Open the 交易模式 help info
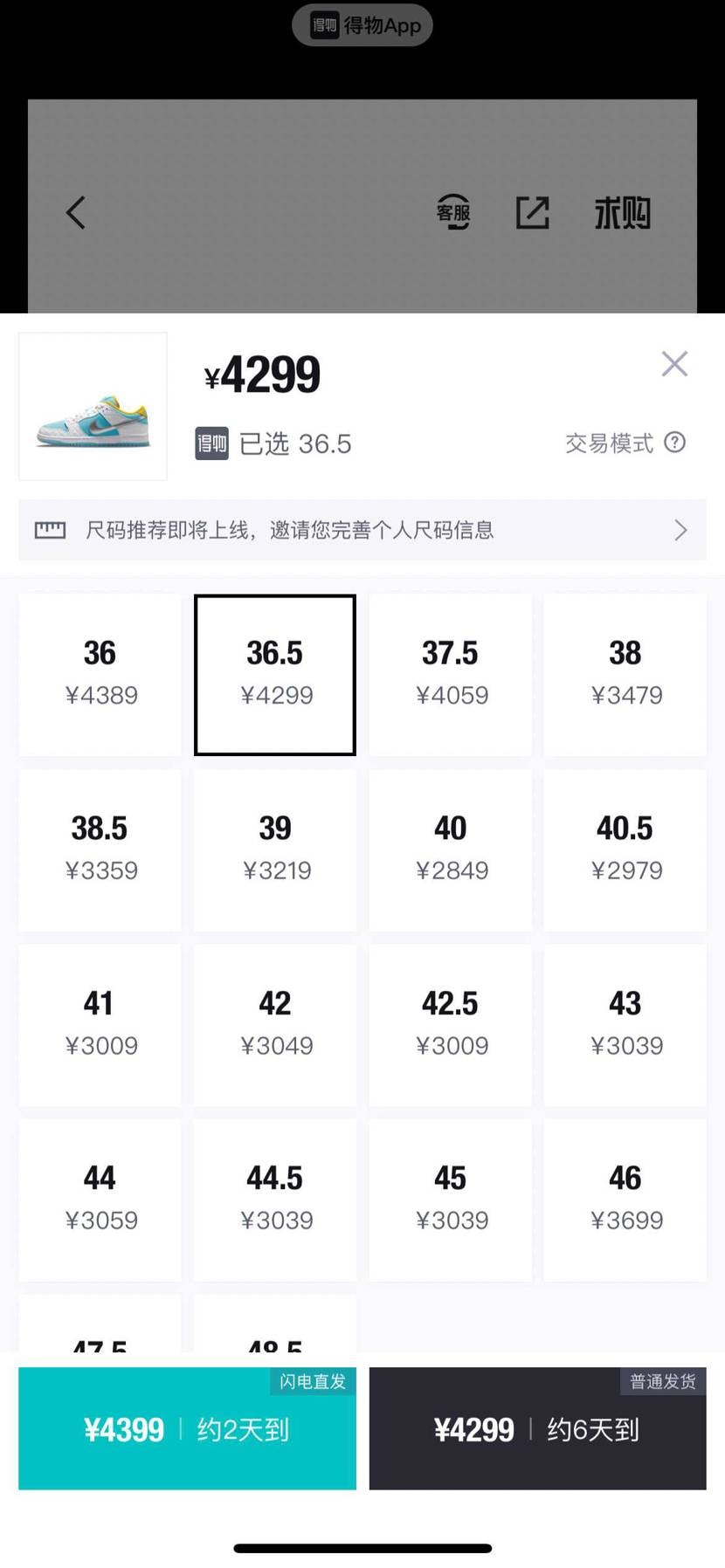Viewport: 725px width, 1568px height. click(x=674, y=443)
